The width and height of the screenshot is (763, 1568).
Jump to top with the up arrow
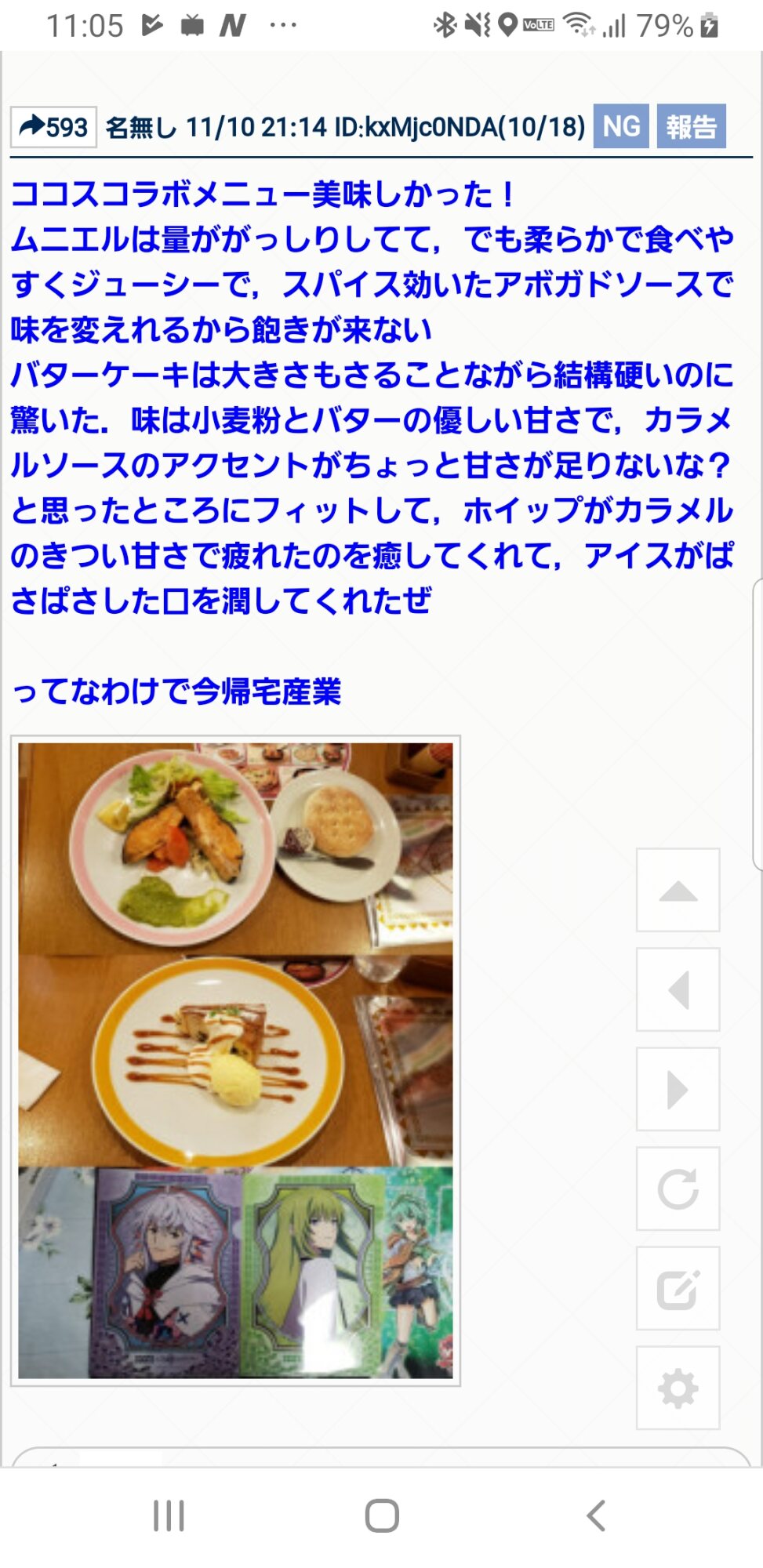pos(678,891)
